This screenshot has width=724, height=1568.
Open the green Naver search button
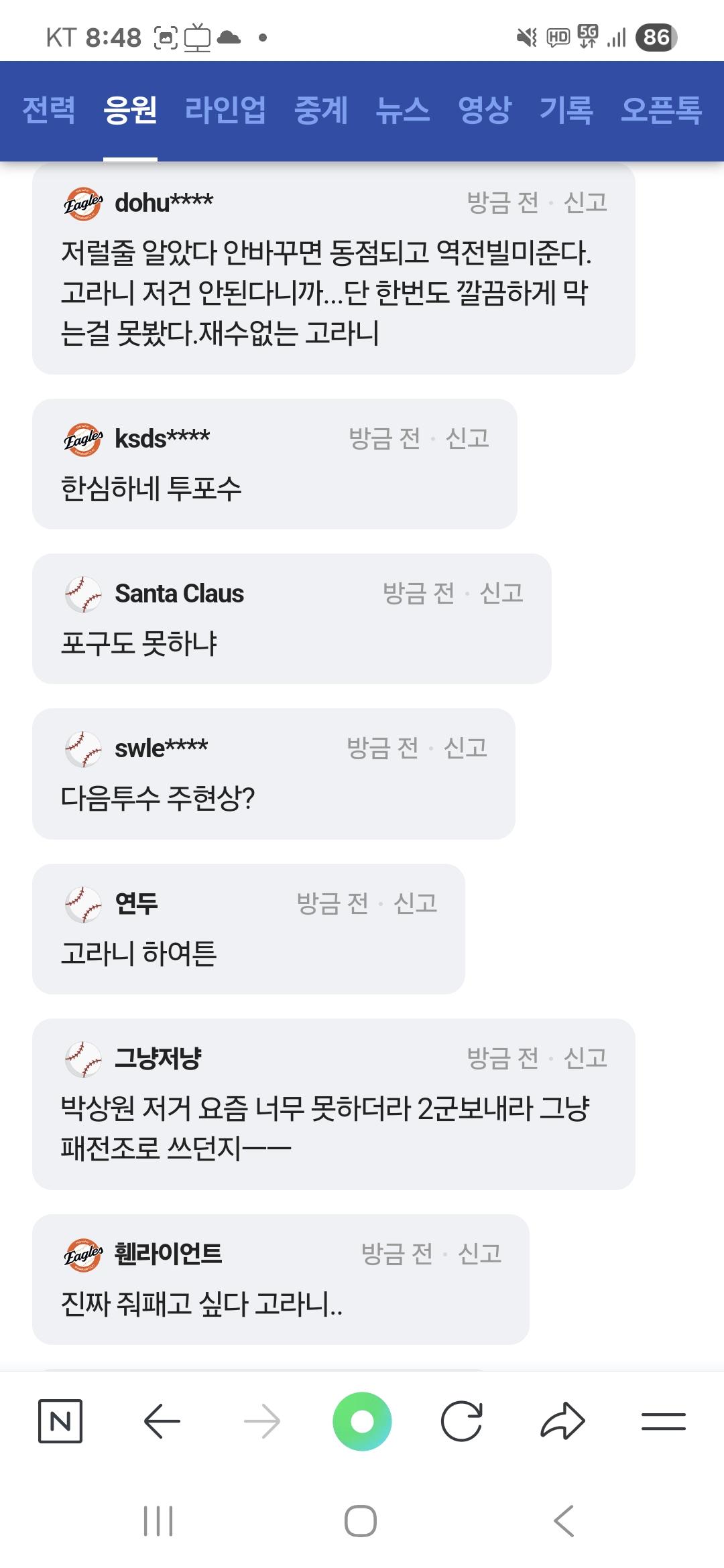(x=362, y=1421)
